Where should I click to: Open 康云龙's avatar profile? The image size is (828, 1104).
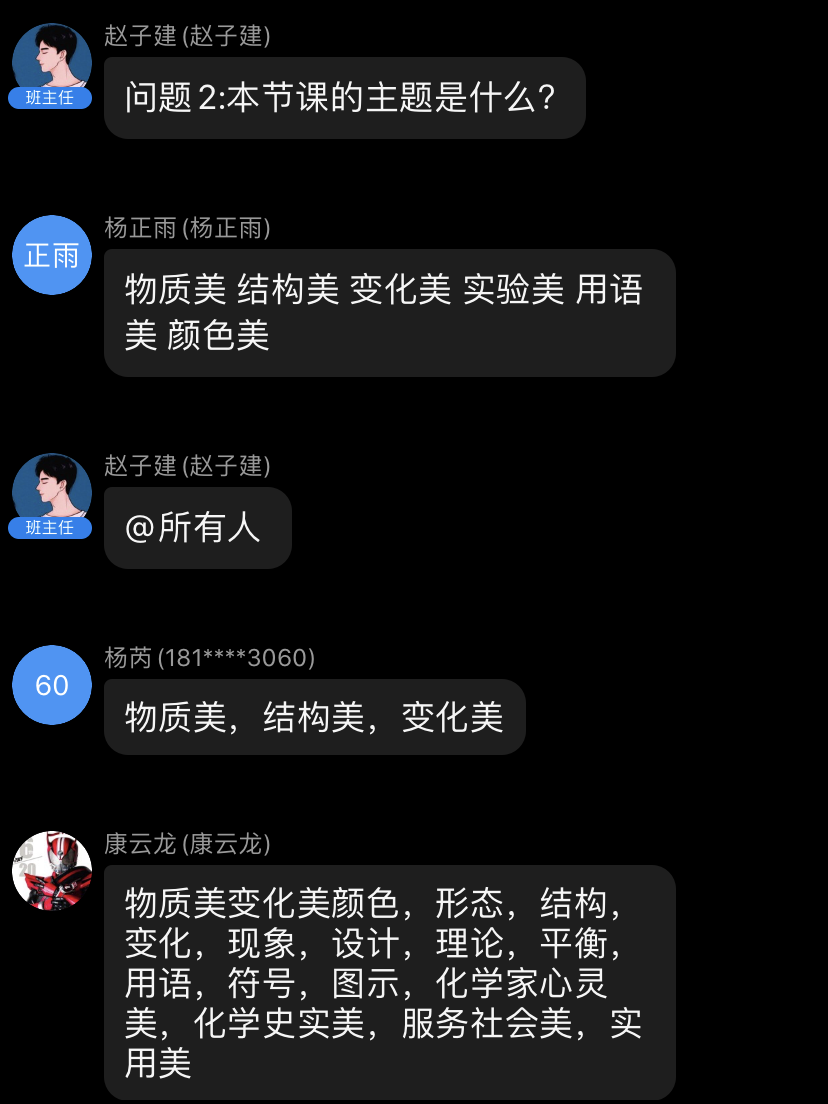[52, 871]
